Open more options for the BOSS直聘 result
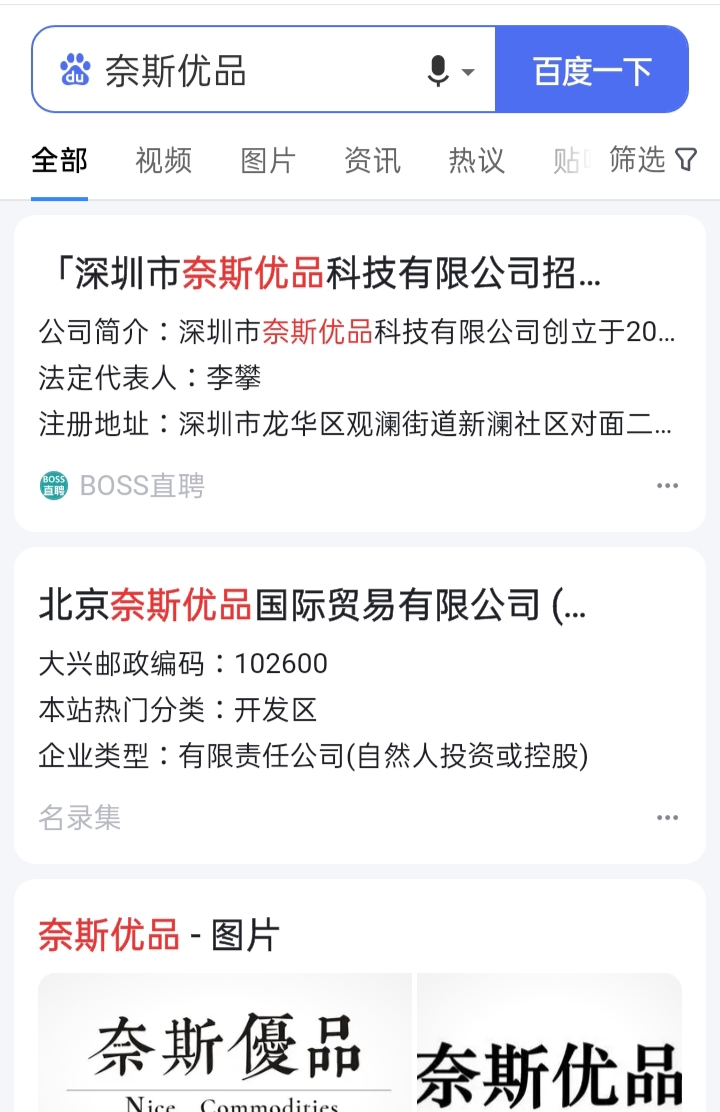This screenshot has width=720, height=1112. pyautogui.click(x=667, y=486)
